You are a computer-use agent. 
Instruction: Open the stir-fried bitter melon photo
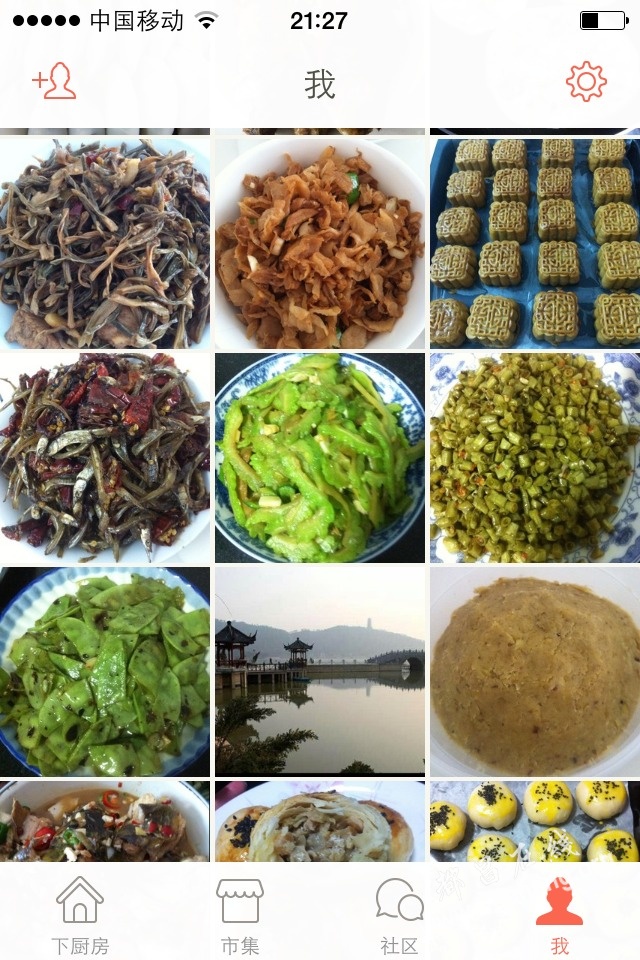coord(320,457)
